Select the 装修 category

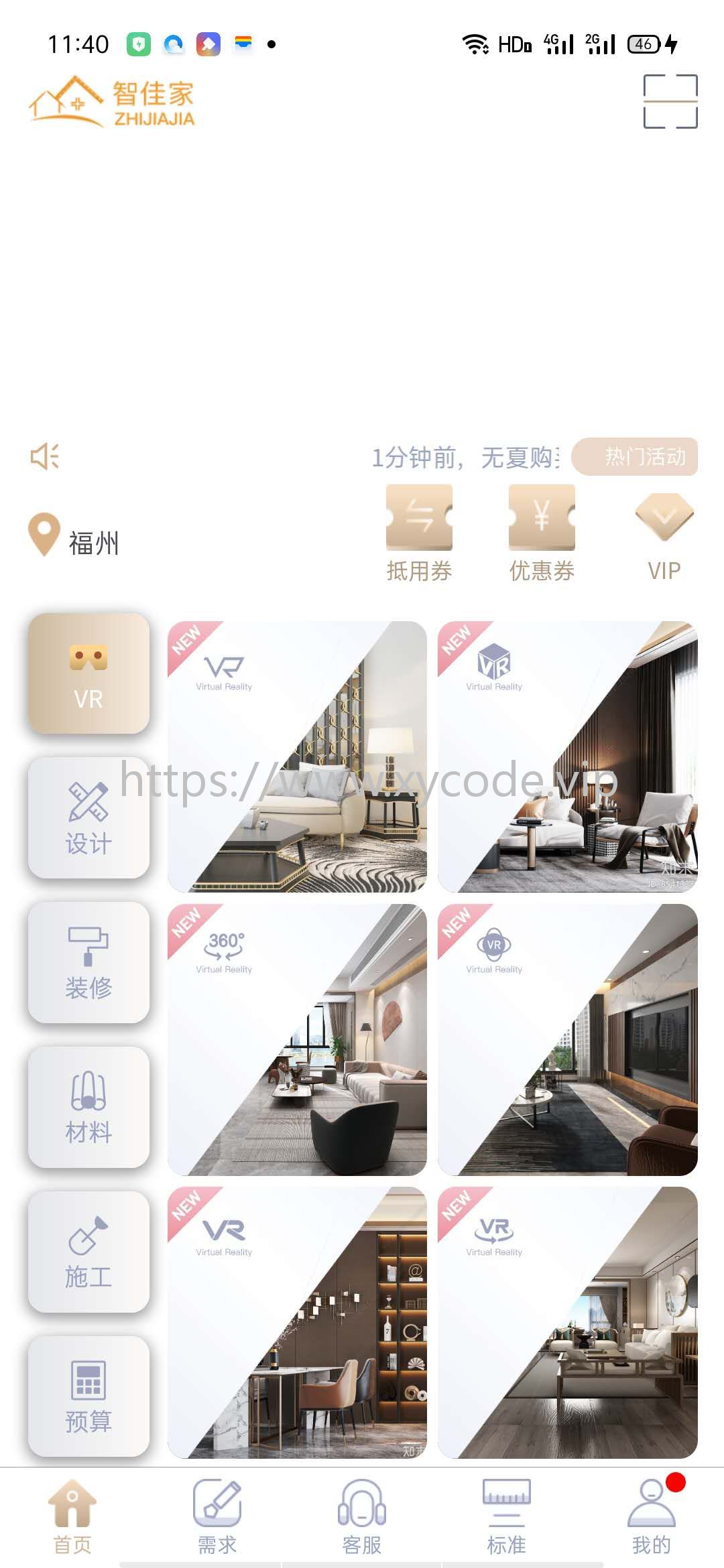88,963
